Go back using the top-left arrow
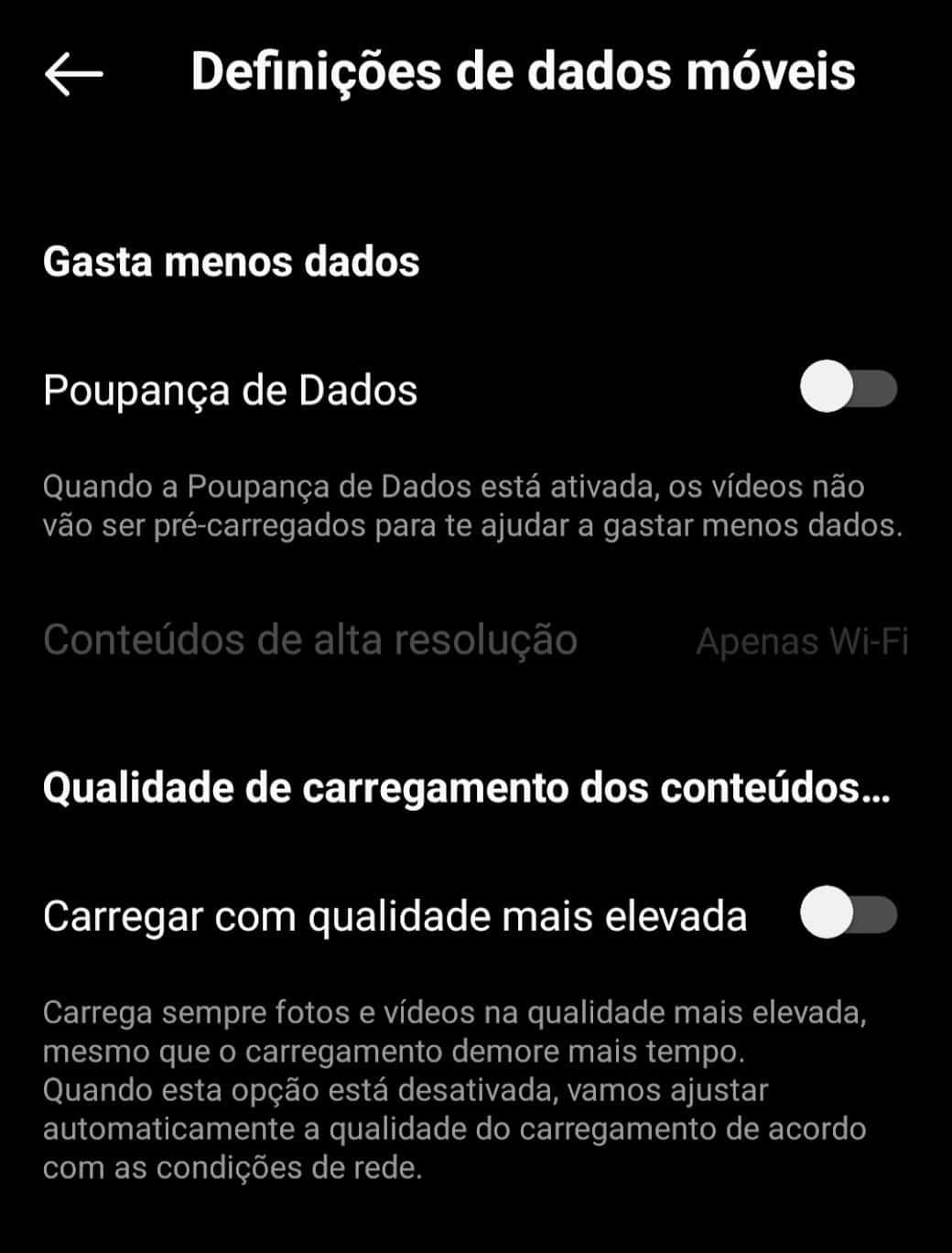 click(73, 73)
